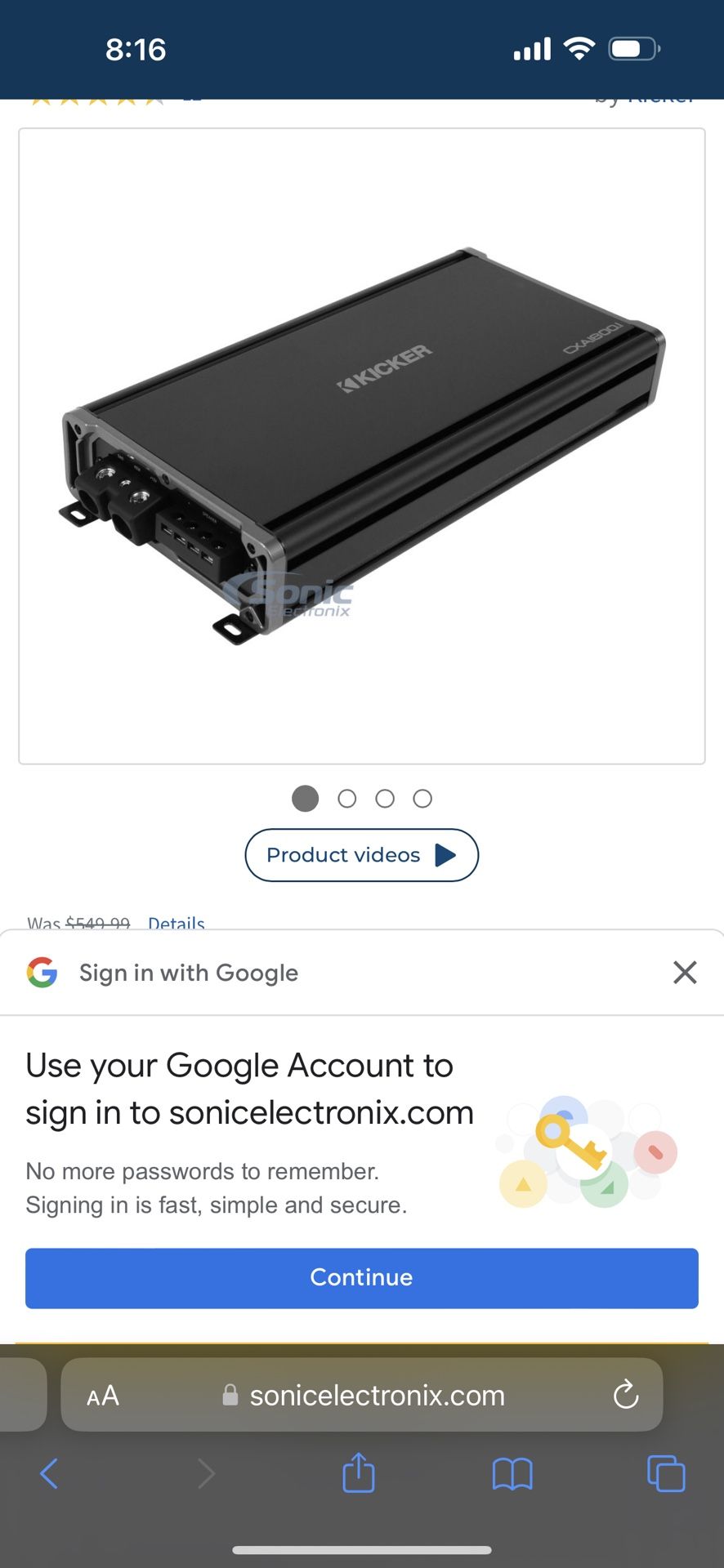
Task: Share this page from Safari's toolbar
Action: [359, 1473]
